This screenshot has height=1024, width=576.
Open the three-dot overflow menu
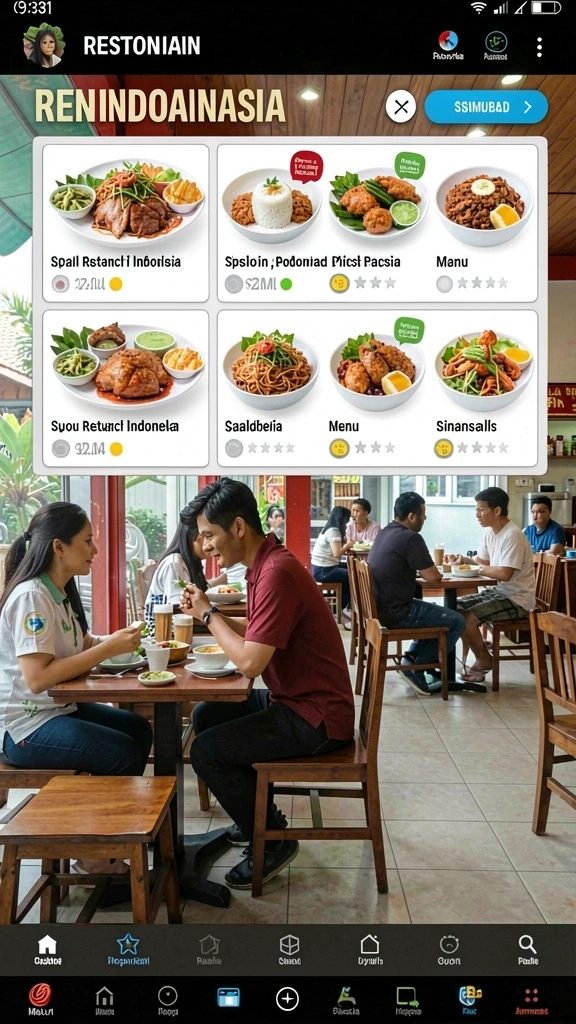pos(539,47)
